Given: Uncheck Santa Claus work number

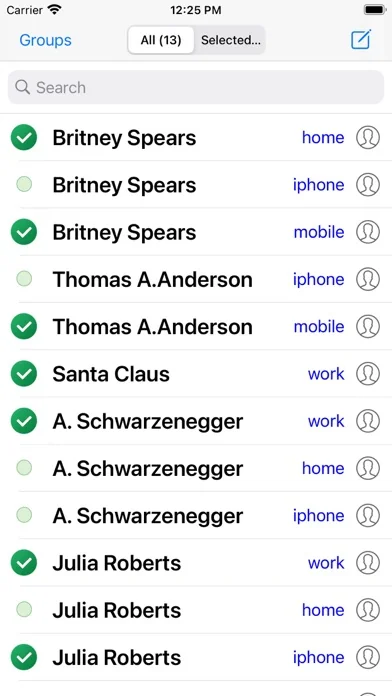Looking at the screenshot, I should (x=24, y=374).
